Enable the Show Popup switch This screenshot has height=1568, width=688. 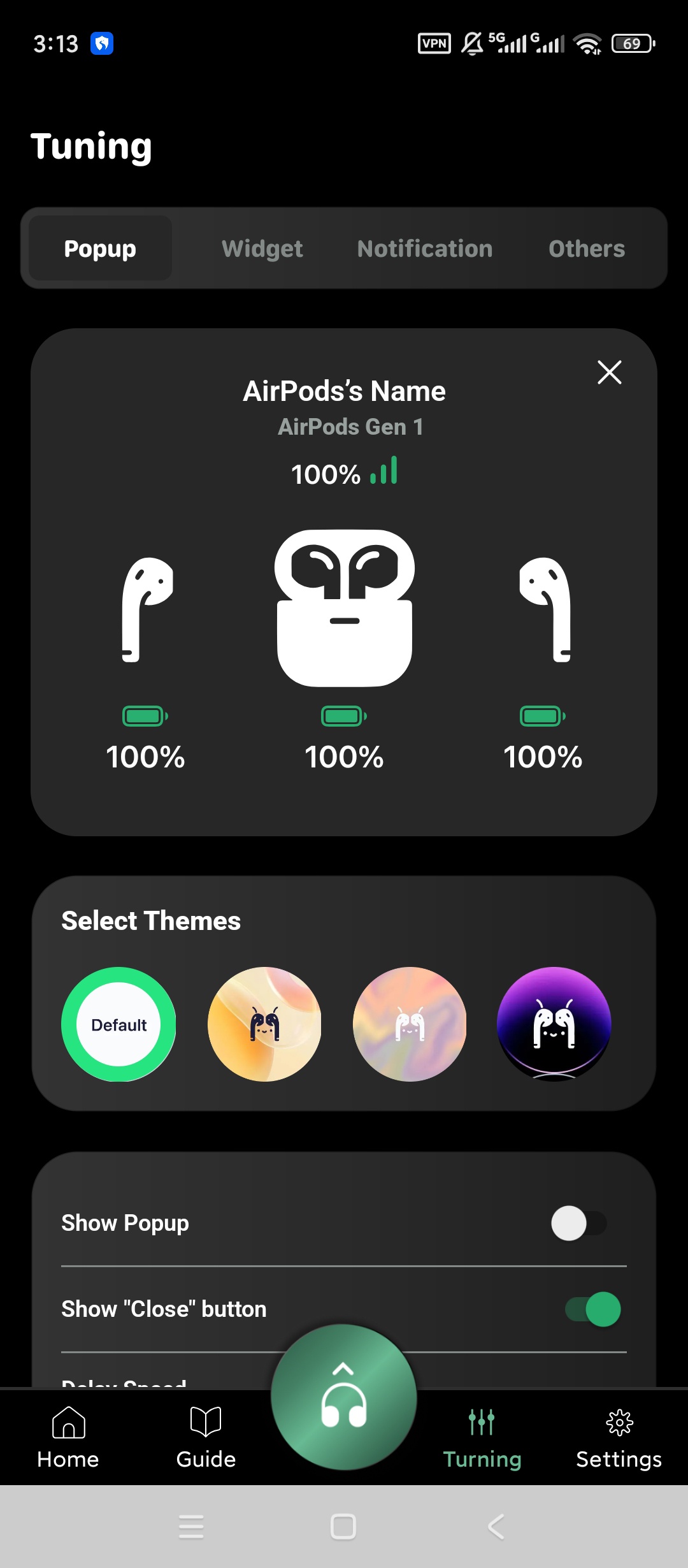[579, 1223]
